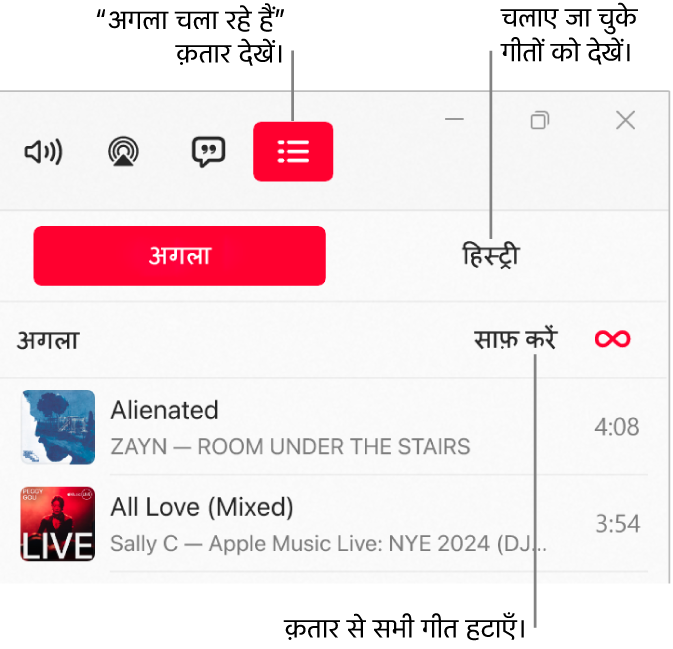Minimize the window
673x649 pixels.
455,120
